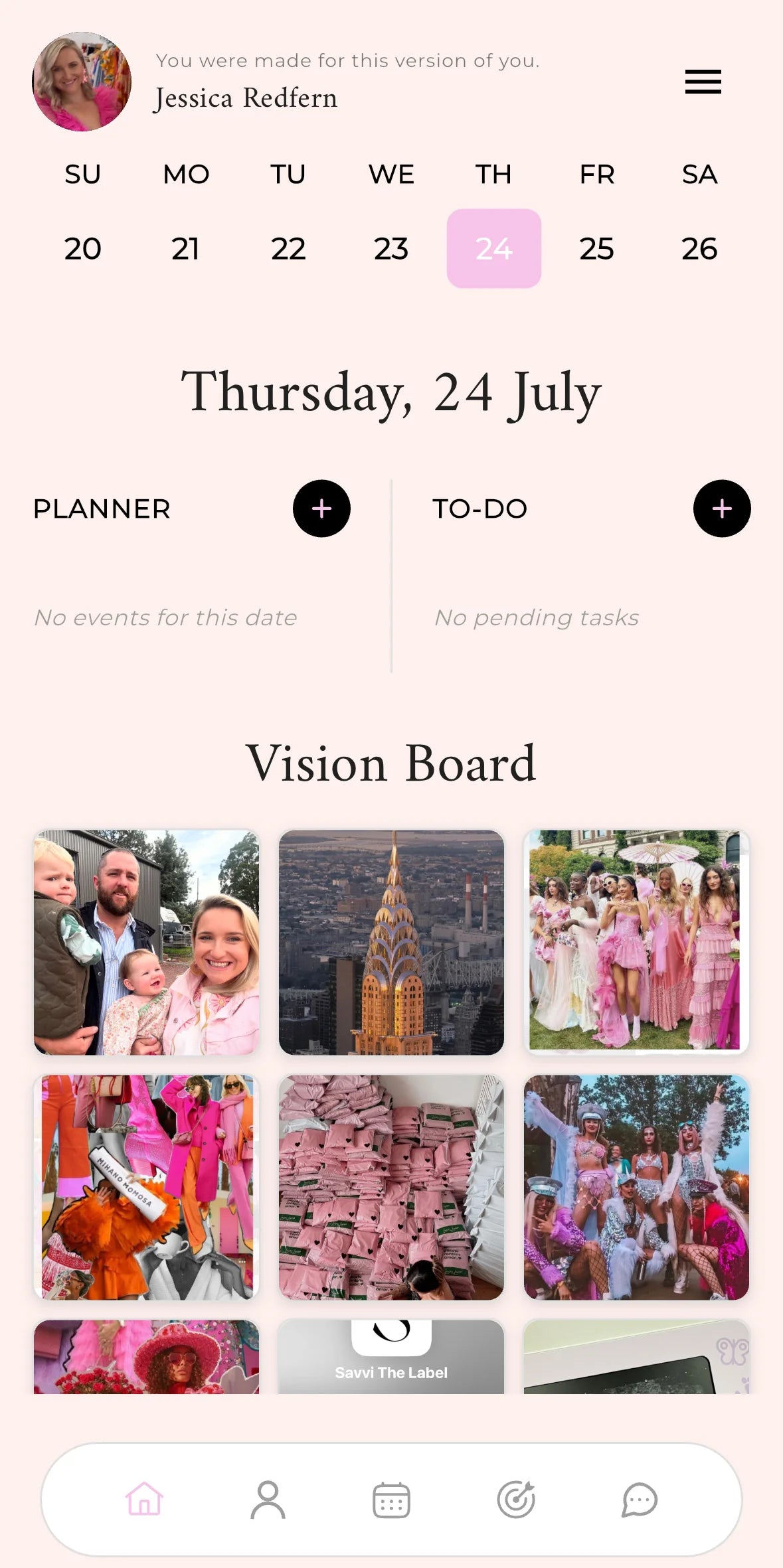Add a new To-Do task
The width and height of the screenshot is (783, 1568).
click(x=722, y=509)
